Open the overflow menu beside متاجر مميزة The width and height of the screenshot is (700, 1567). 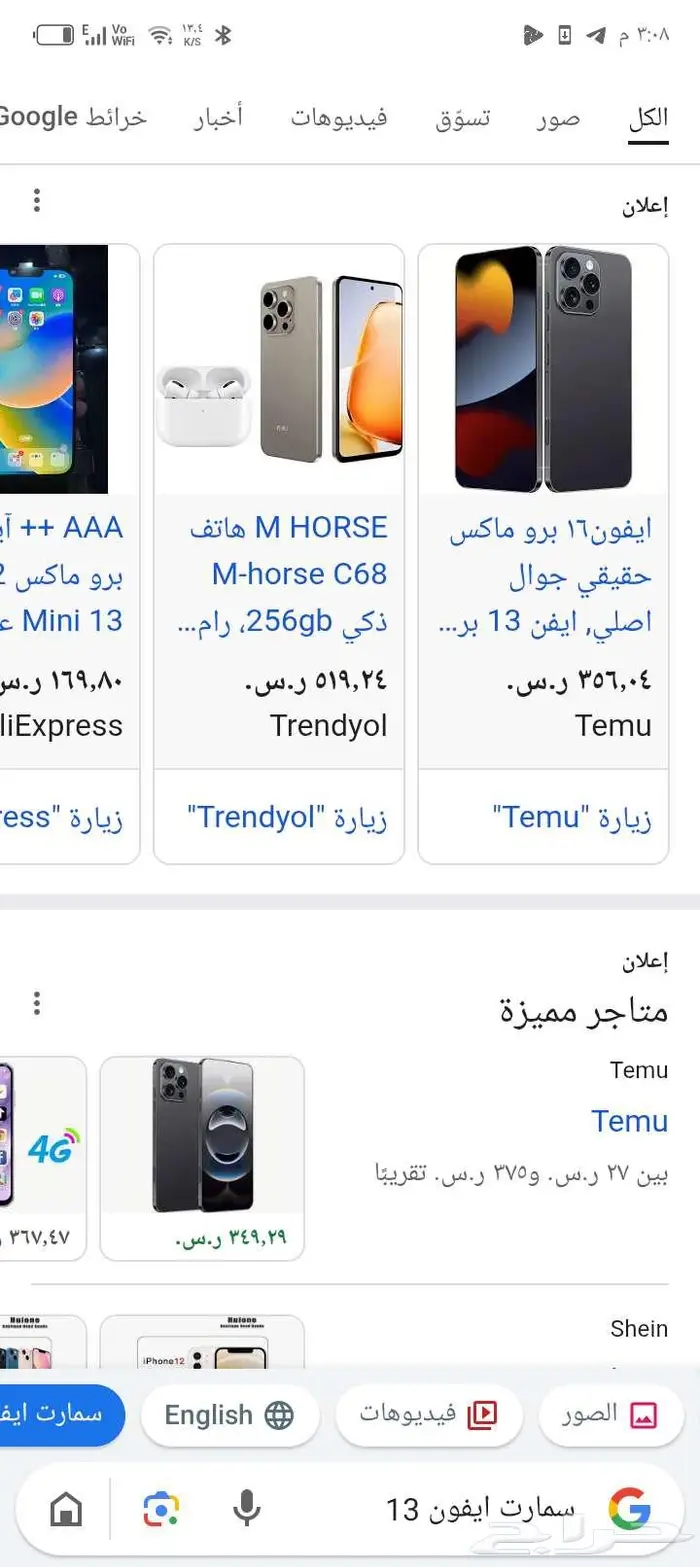(37, 1003)
